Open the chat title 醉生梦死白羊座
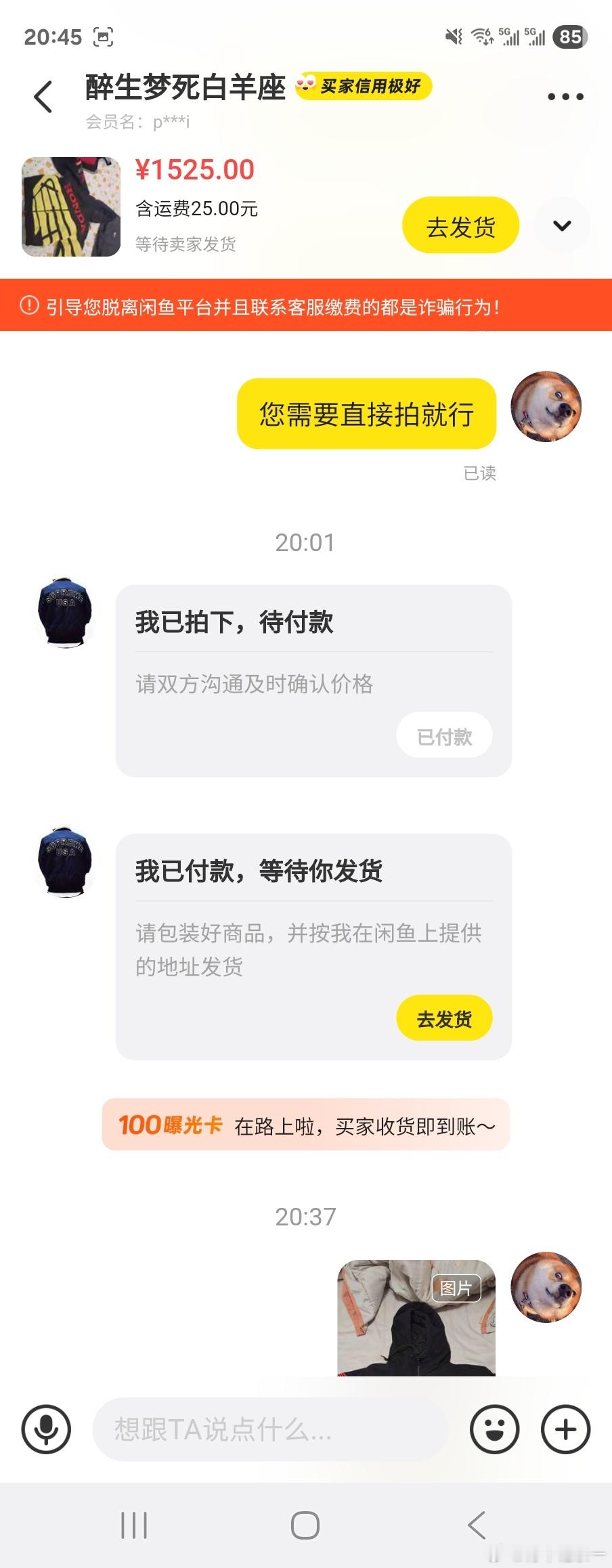 pos(184,87)
